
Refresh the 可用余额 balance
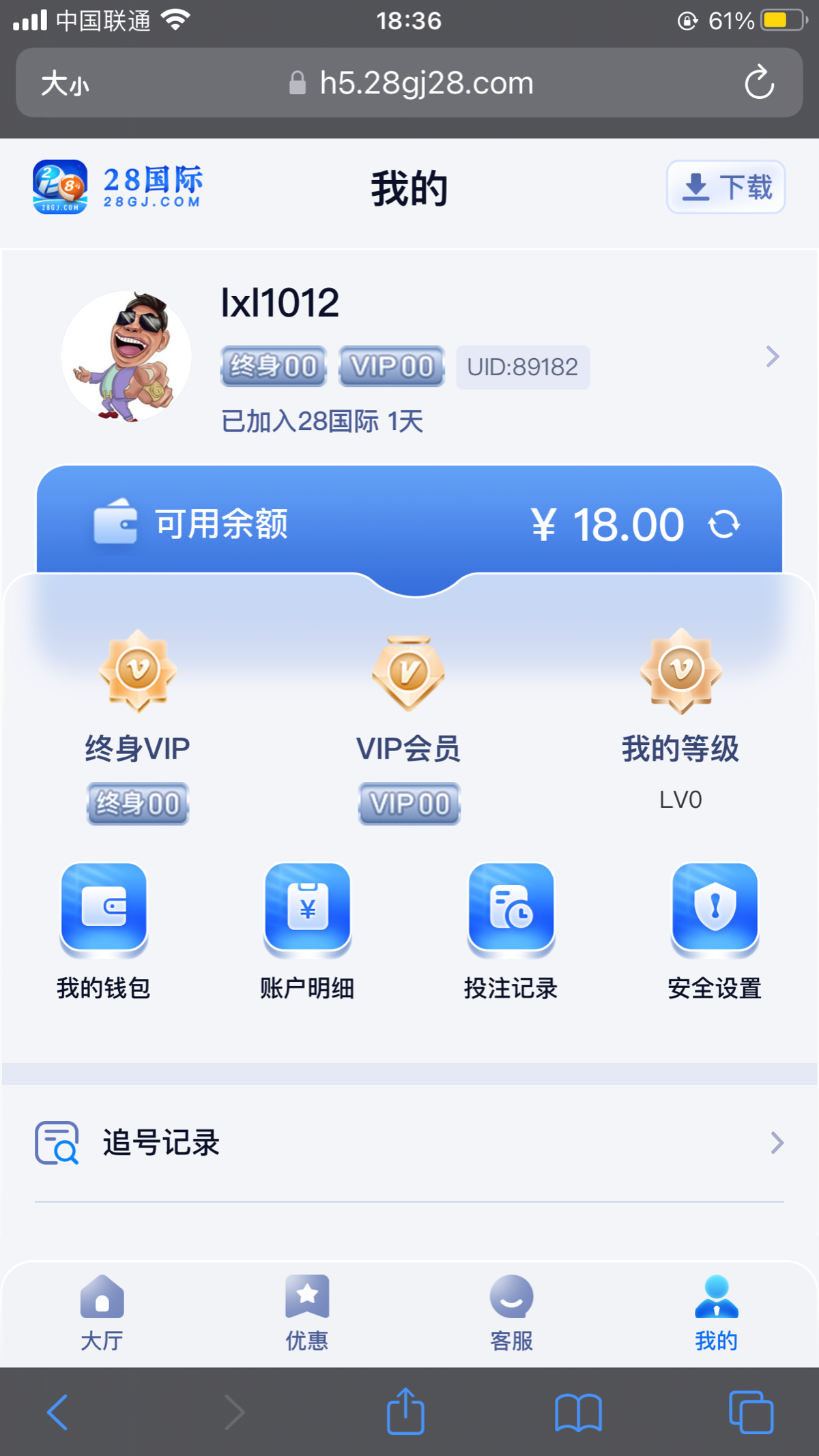point(724,525)
